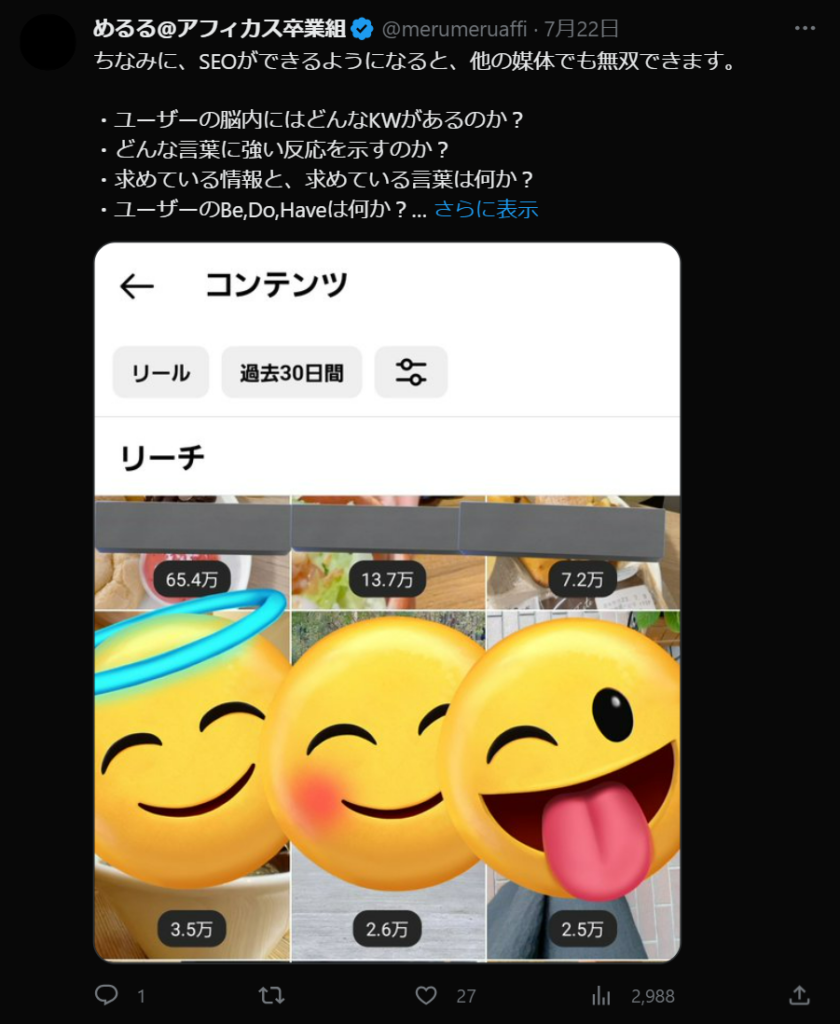The width and height of the screenshot is (840, 1024).
Task: Open the tweet's overflow menu
Action: click(x=804, y=29)
